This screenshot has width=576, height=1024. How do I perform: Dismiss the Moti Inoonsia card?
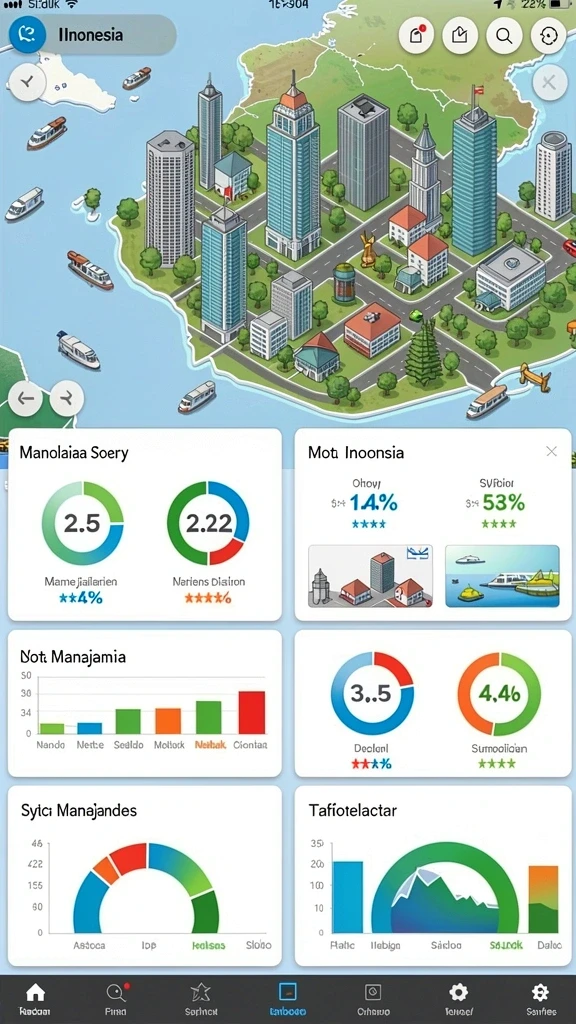click(x=551, y=451)
